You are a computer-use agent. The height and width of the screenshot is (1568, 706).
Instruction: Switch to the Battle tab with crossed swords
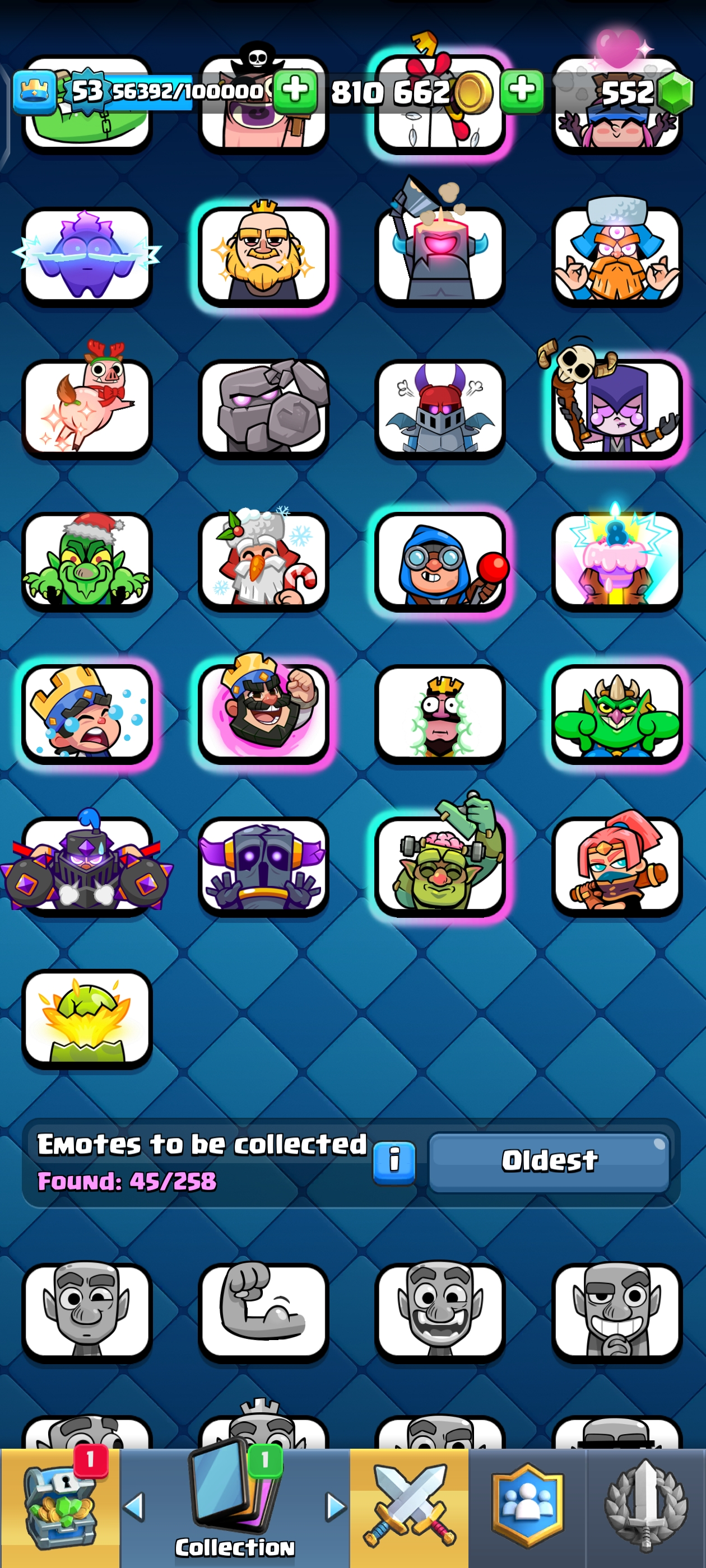(x=408, y=1506)
